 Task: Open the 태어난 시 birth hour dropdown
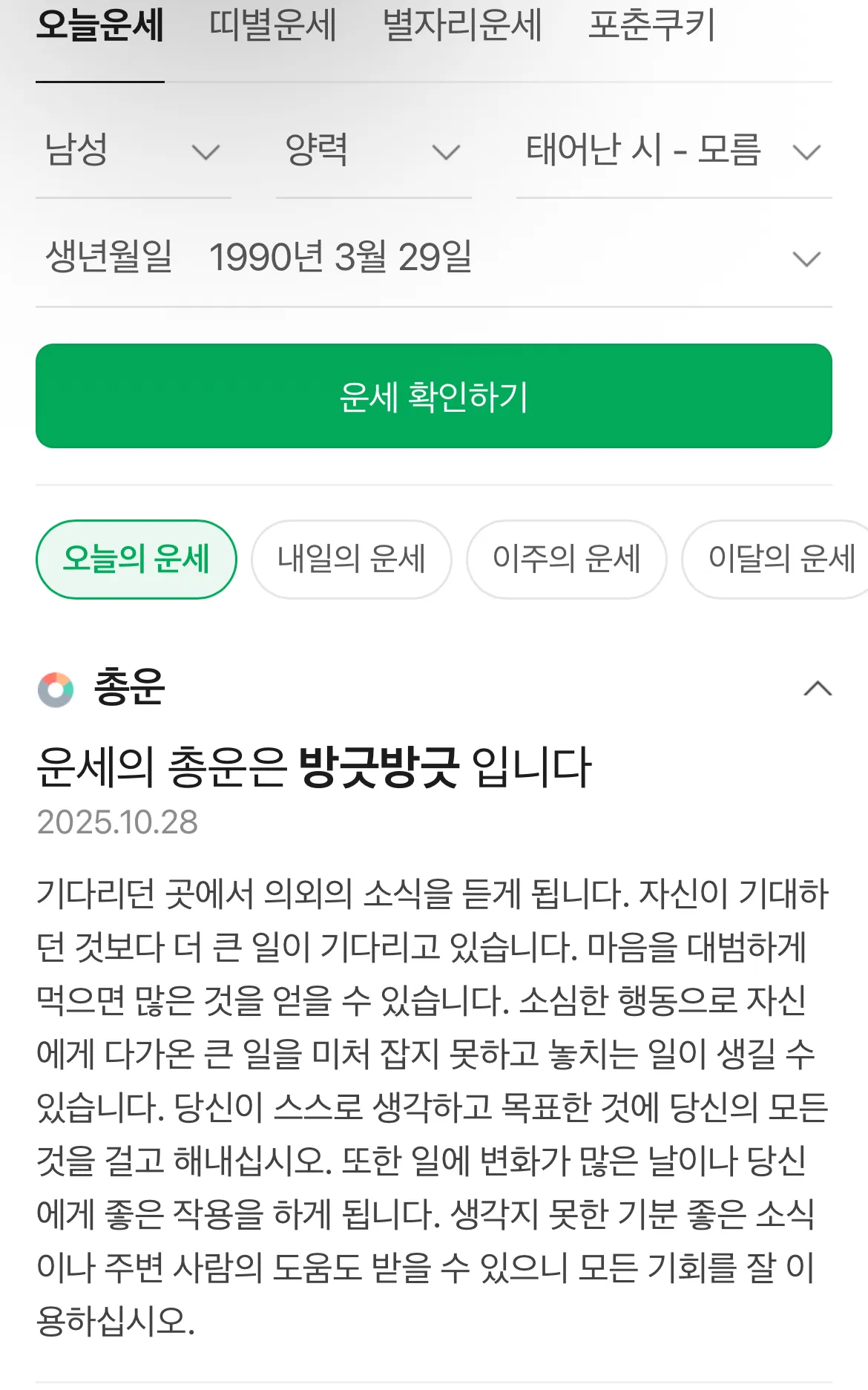[x=674, y=151]
